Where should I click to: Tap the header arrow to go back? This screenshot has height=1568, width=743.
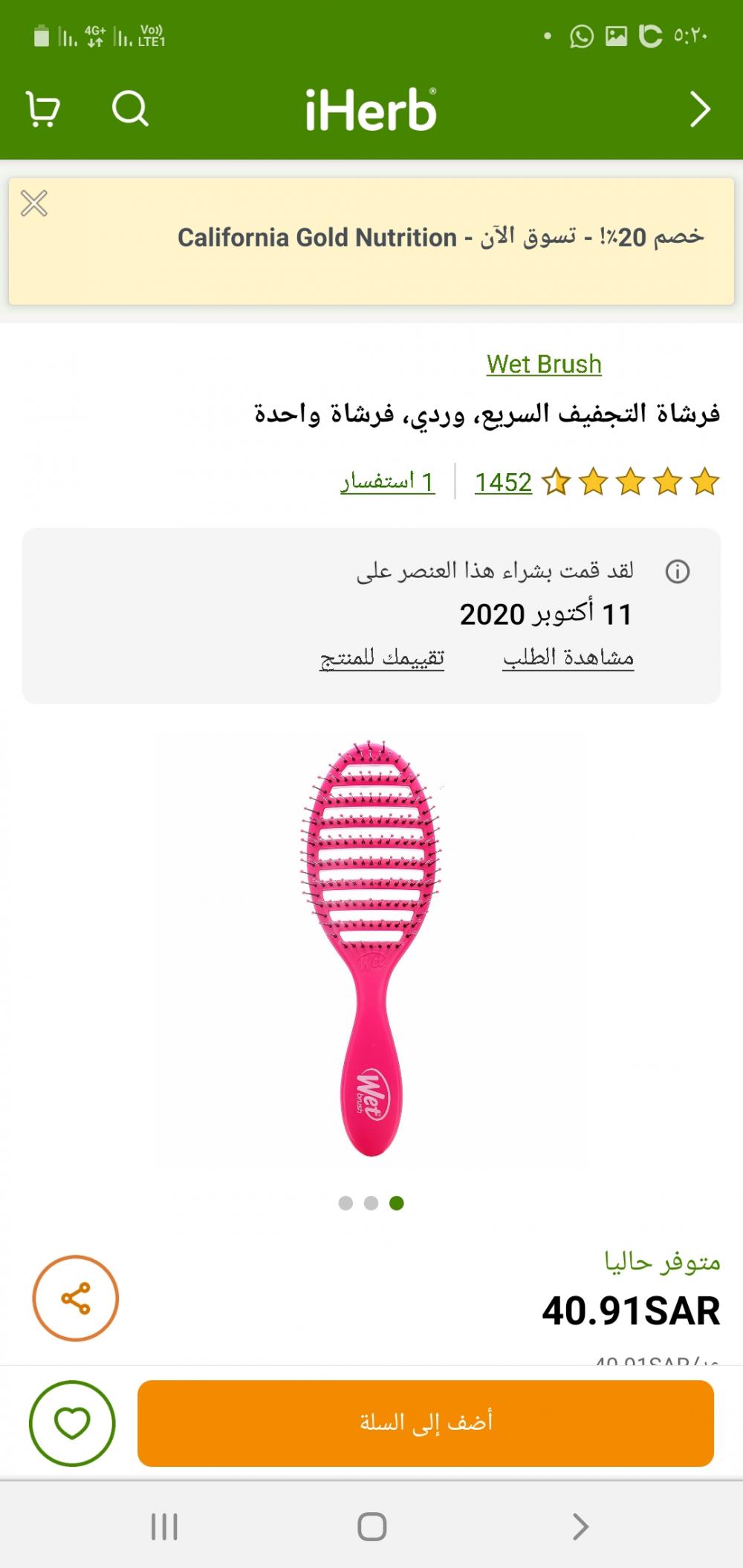[699, 110]
